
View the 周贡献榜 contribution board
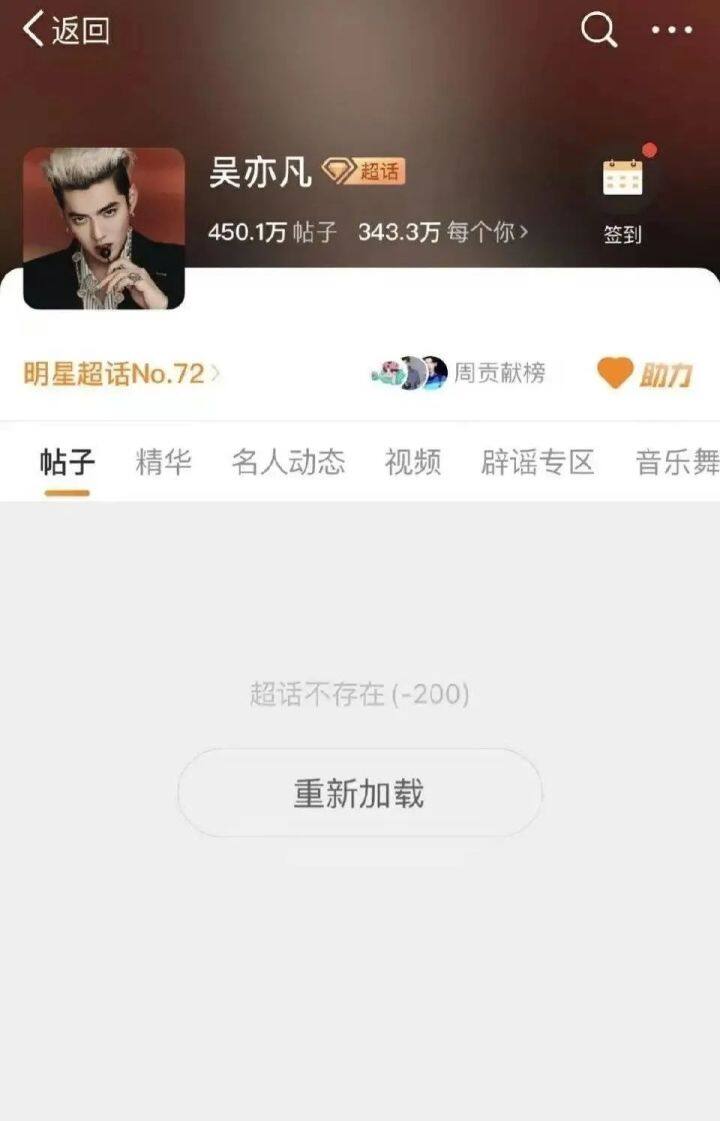pyautogui.click(x=460, y=373)
